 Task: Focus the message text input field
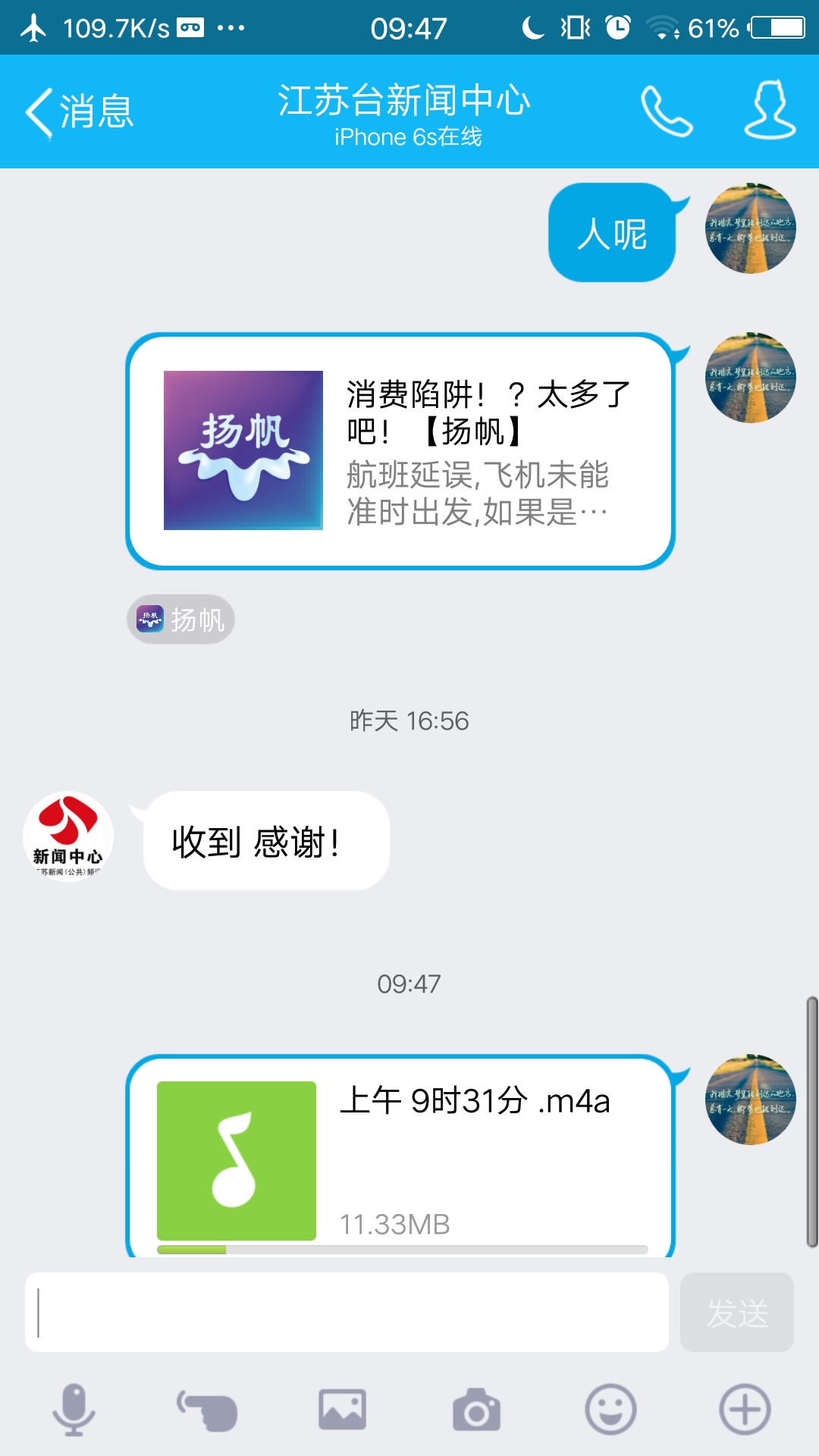point(347,1313)
